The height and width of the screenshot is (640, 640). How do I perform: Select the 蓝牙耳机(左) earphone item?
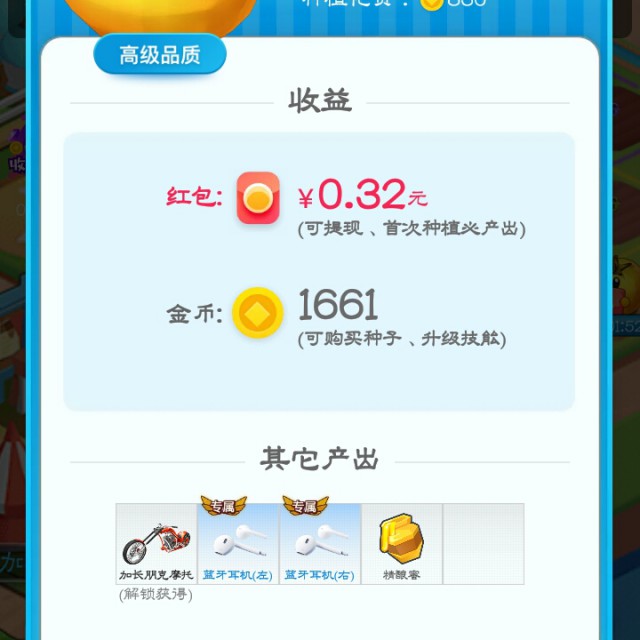238,543
